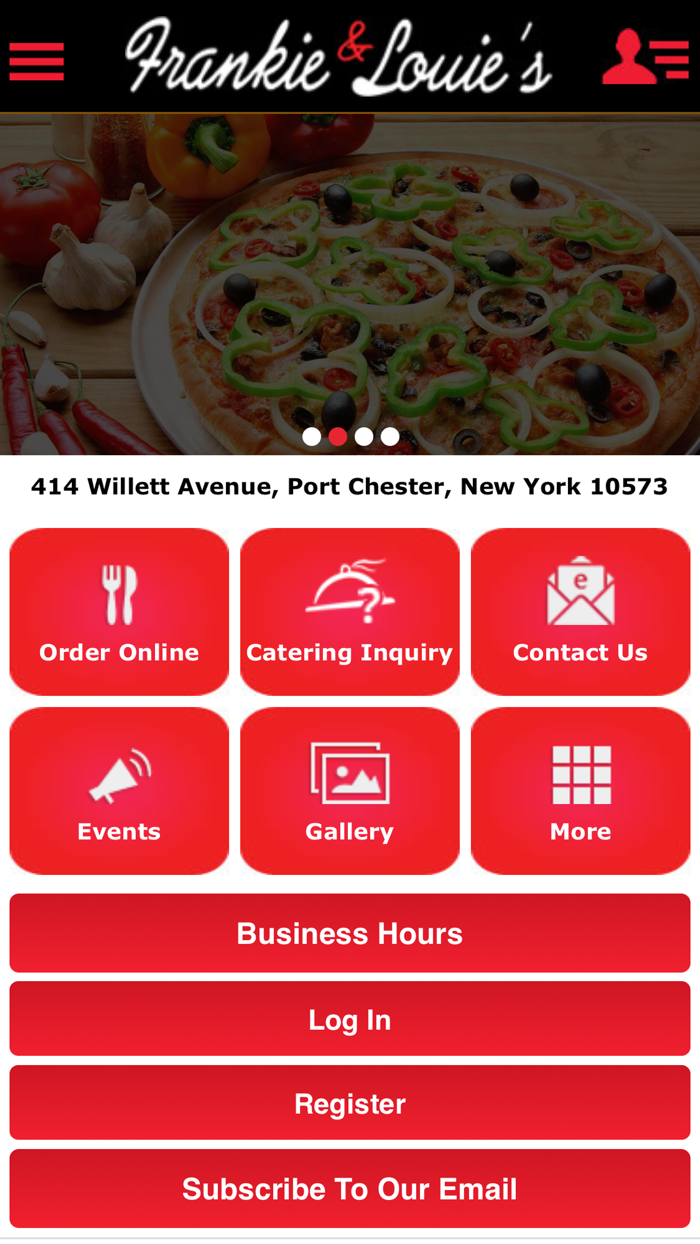Viewport: 700px width, 1244px height.
Task: Start an online order
Action: click(x=119, y=611)
